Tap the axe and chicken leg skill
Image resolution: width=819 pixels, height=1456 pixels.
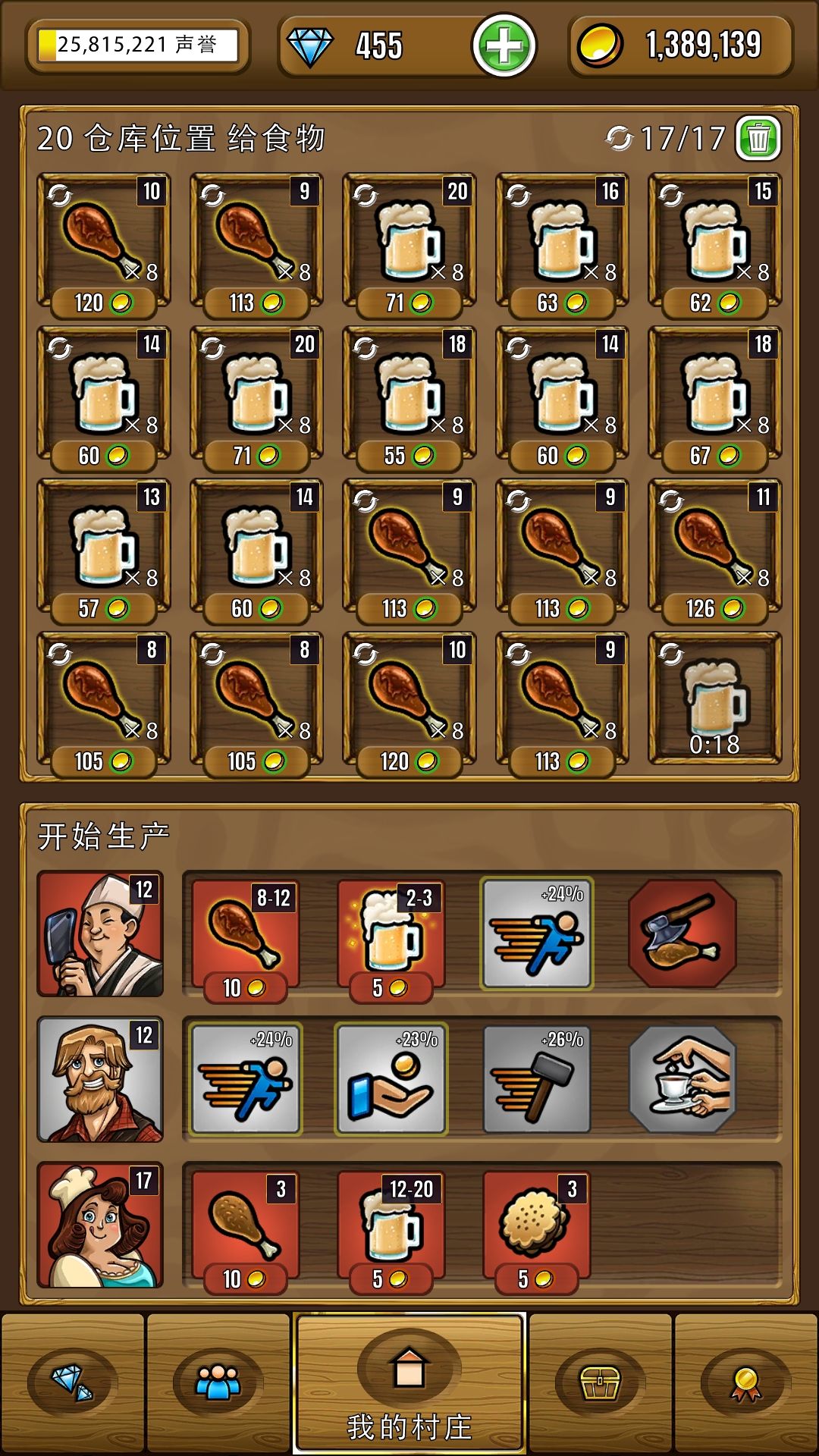click(682, 934)
